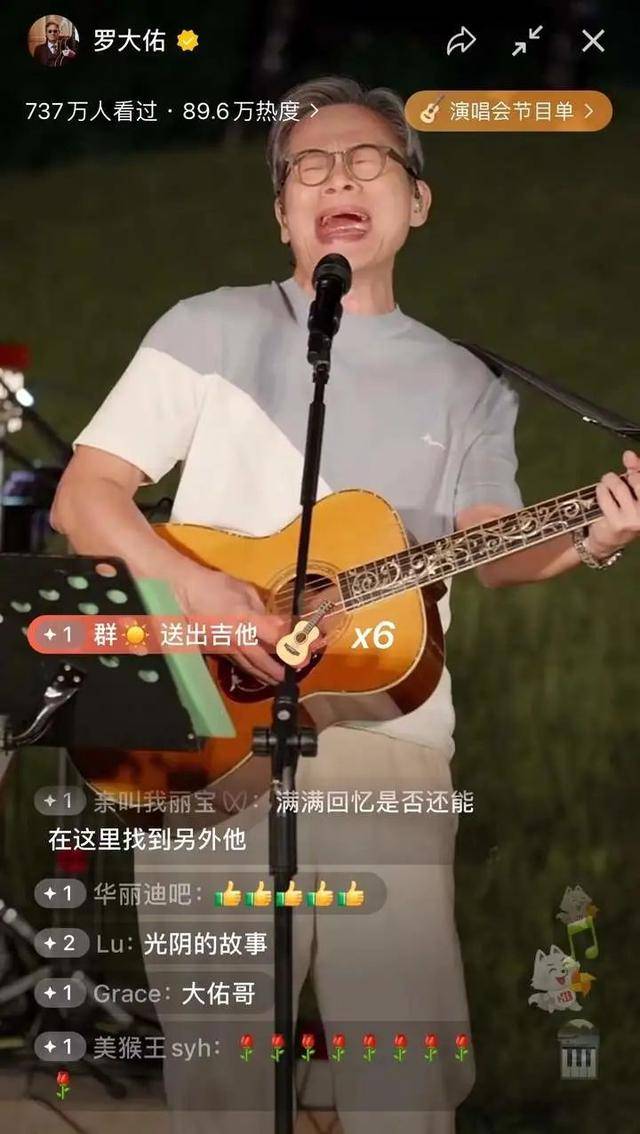Viewport: 640px width, 1134px height.
Task: Tap the piano keyboard icon
Action: [x=578, y=1050]
